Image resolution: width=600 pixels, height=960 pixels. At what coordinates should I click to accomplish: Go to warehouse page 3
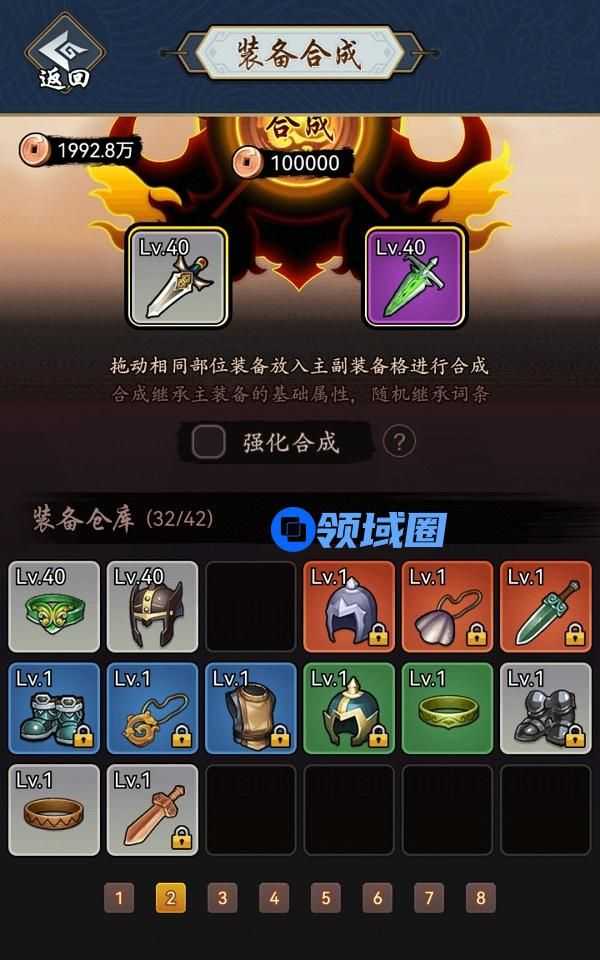(222, 898)
